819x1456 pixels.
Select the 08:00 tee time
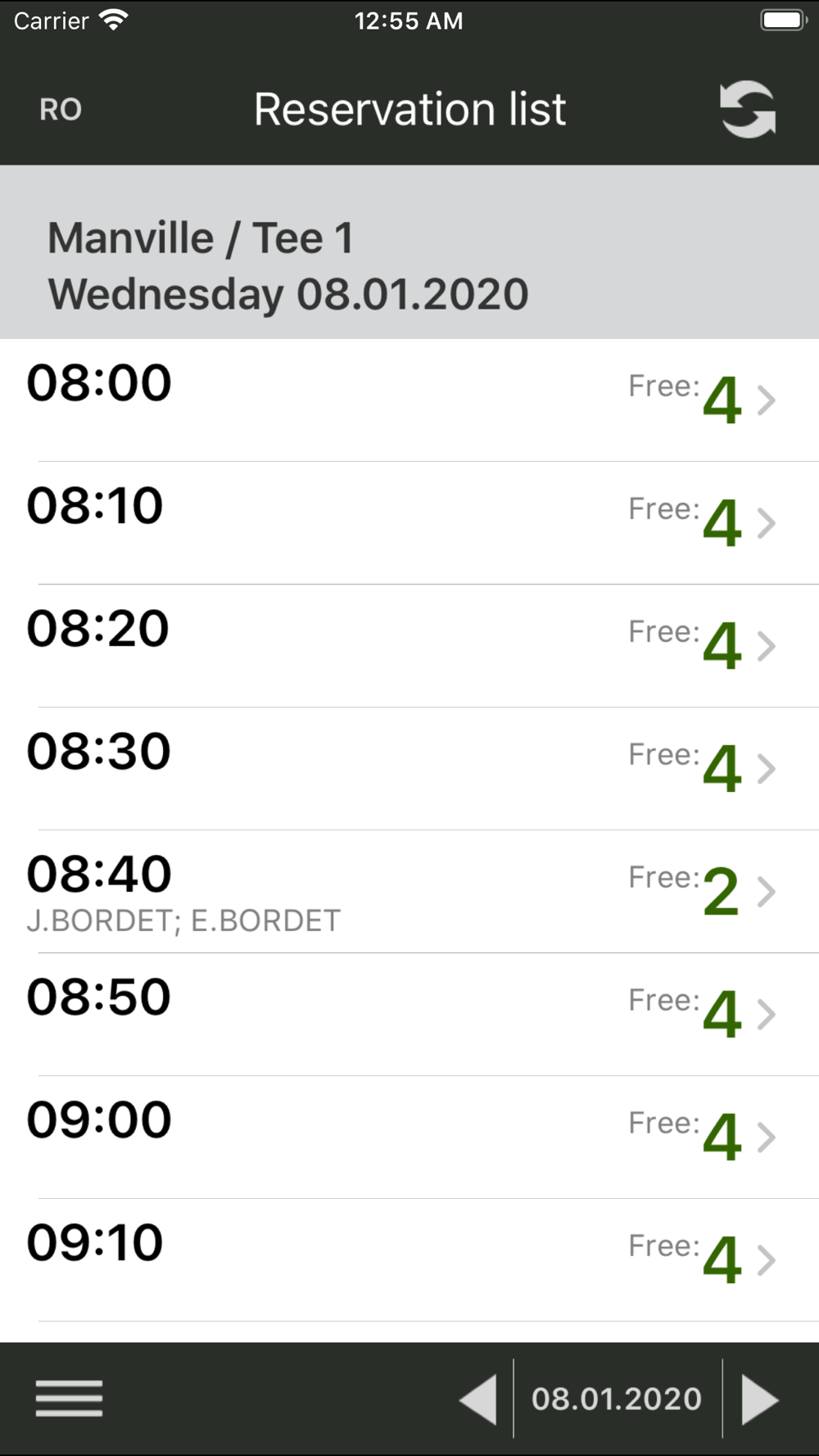coord(409,400)
